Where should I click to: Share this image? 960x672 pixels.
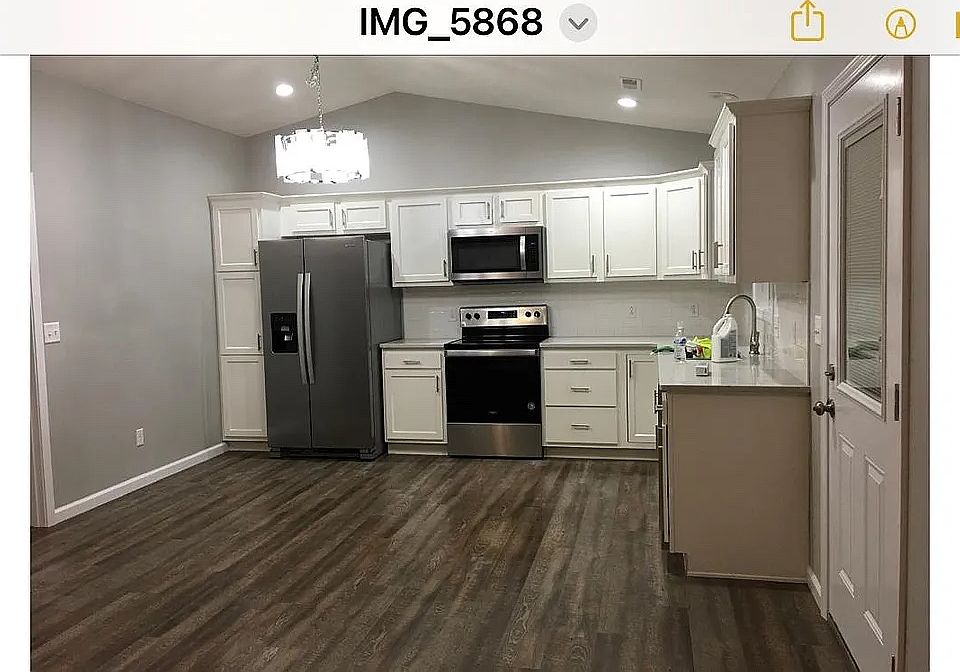coord(807,21)
